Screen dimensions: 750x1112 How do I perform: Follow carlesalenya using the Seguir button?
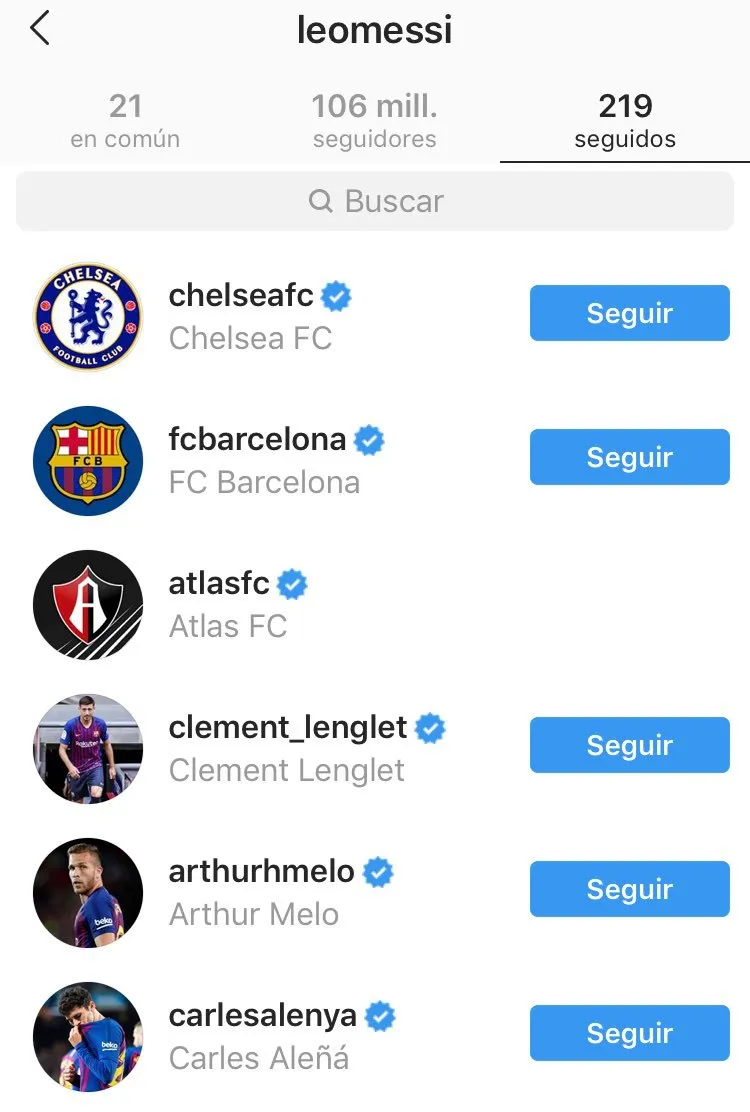pyautogui.click(x=628, y=1033)
